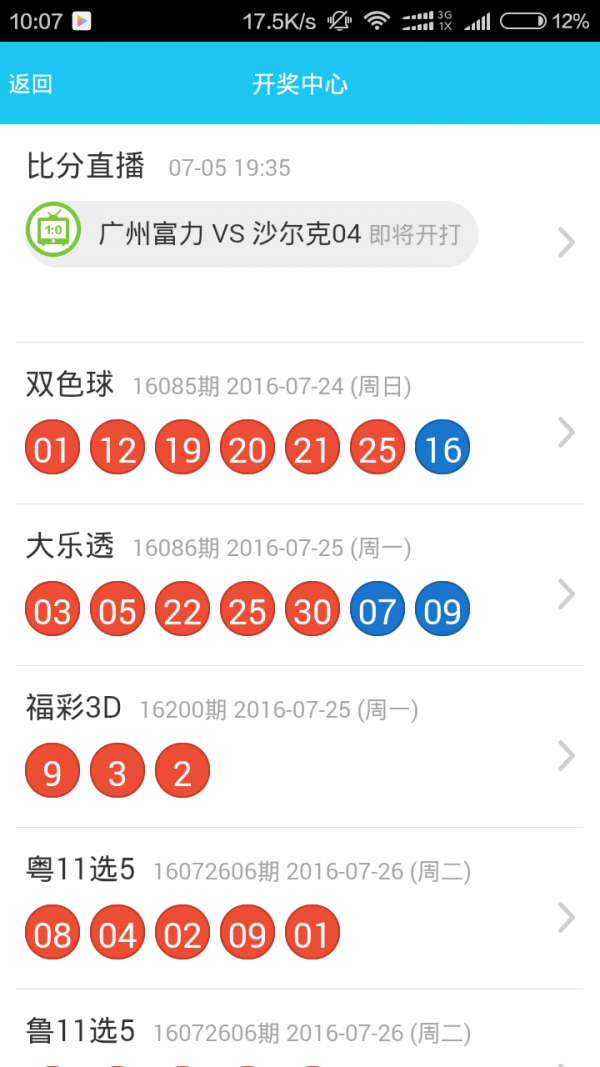The image size is (600, 1067).
Task: Show 粤11选5 draw results
Action: (300, 910)
